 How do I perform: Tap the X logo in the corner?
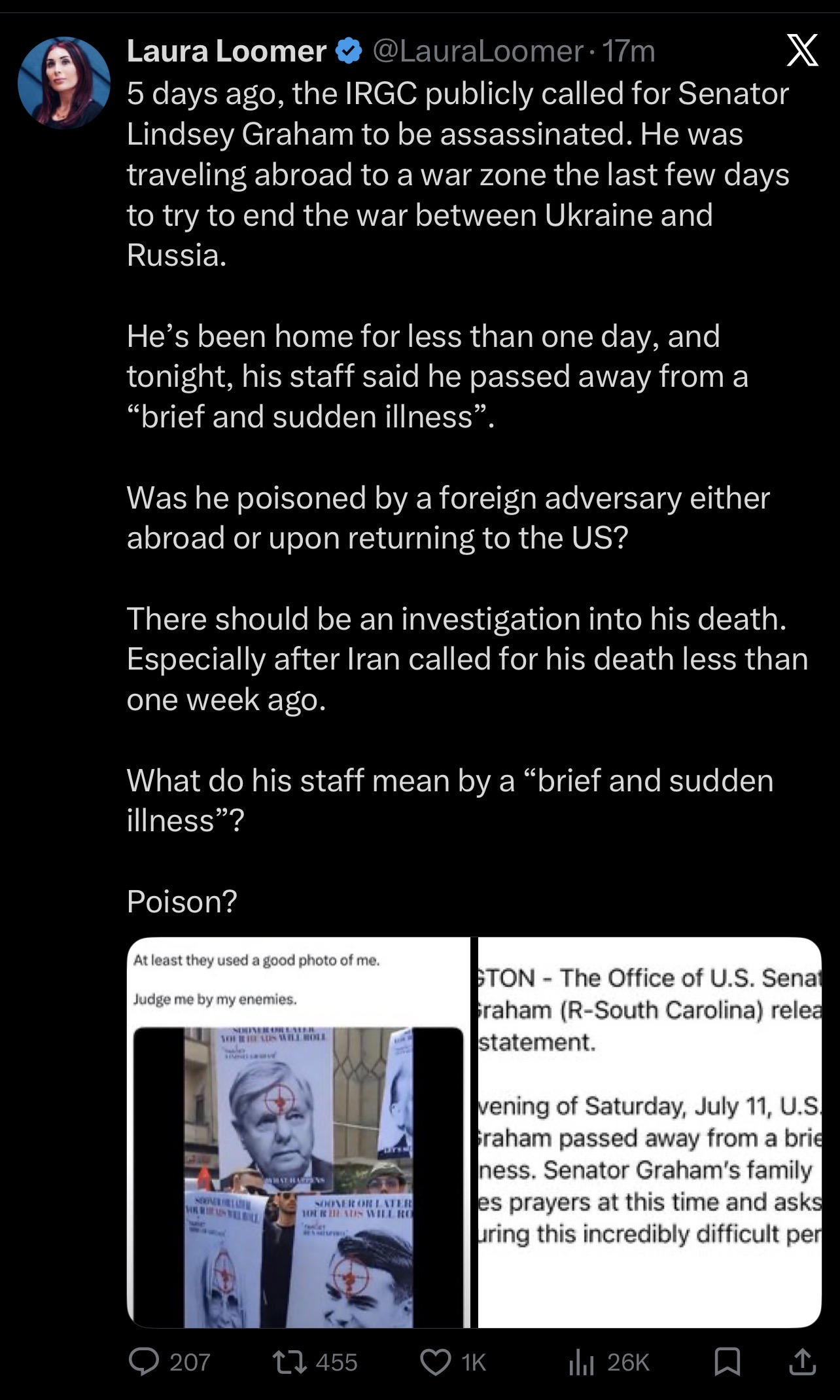coord(802,51)
